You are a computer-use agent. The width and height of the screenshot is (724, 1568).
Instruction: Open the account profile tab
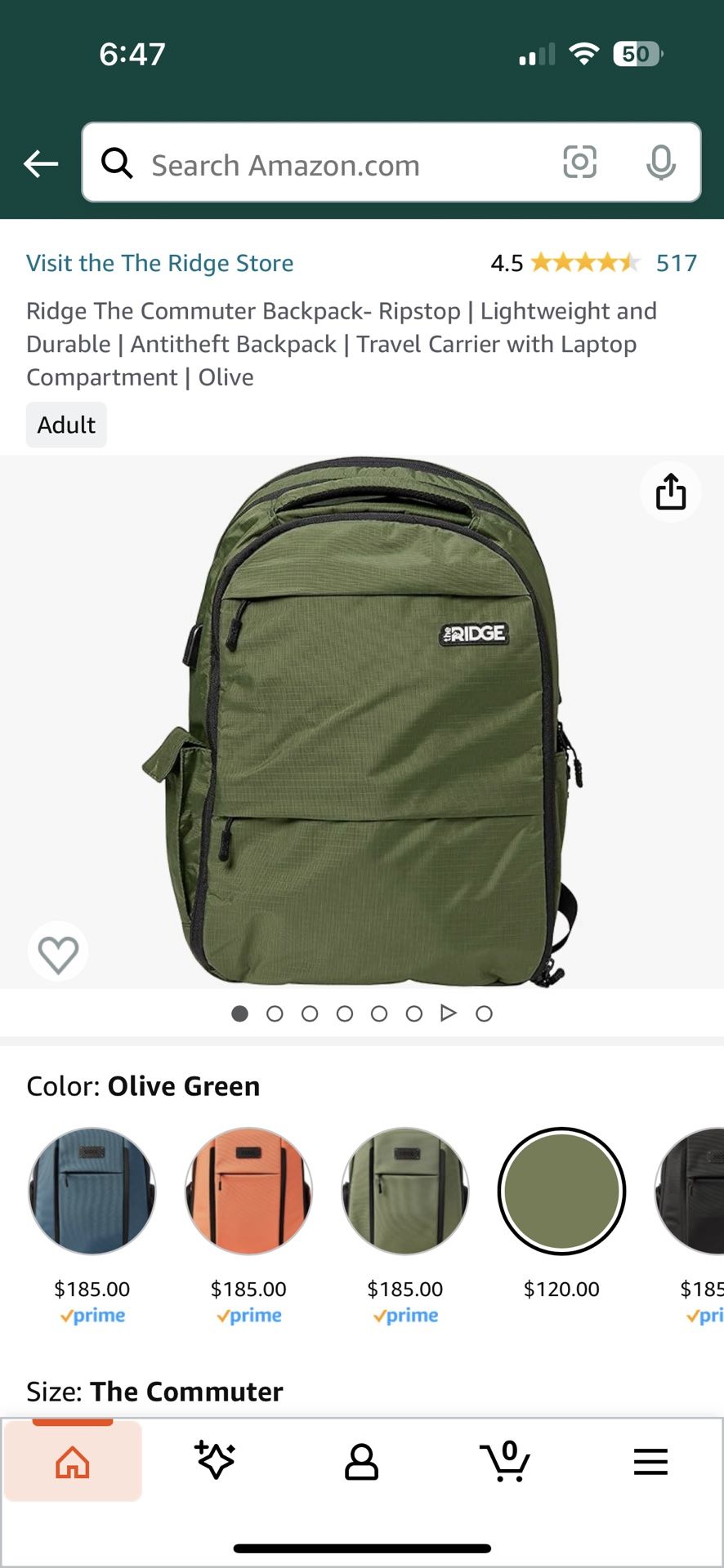pyautogui.click(x=361, y=1461)
